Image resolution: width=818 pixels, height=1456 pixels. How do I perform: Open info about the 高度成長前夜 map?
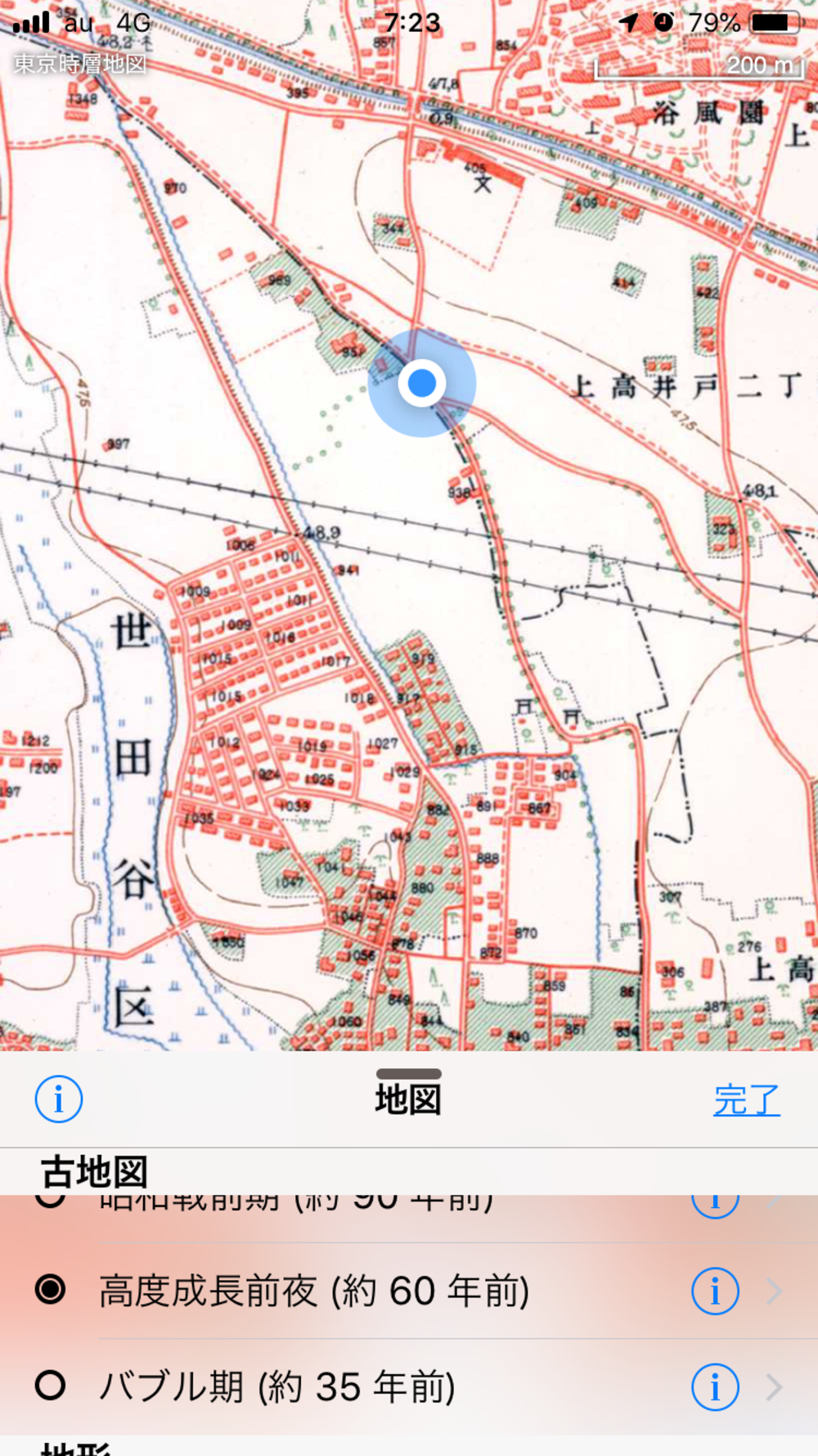click(x=714, y=1291)
